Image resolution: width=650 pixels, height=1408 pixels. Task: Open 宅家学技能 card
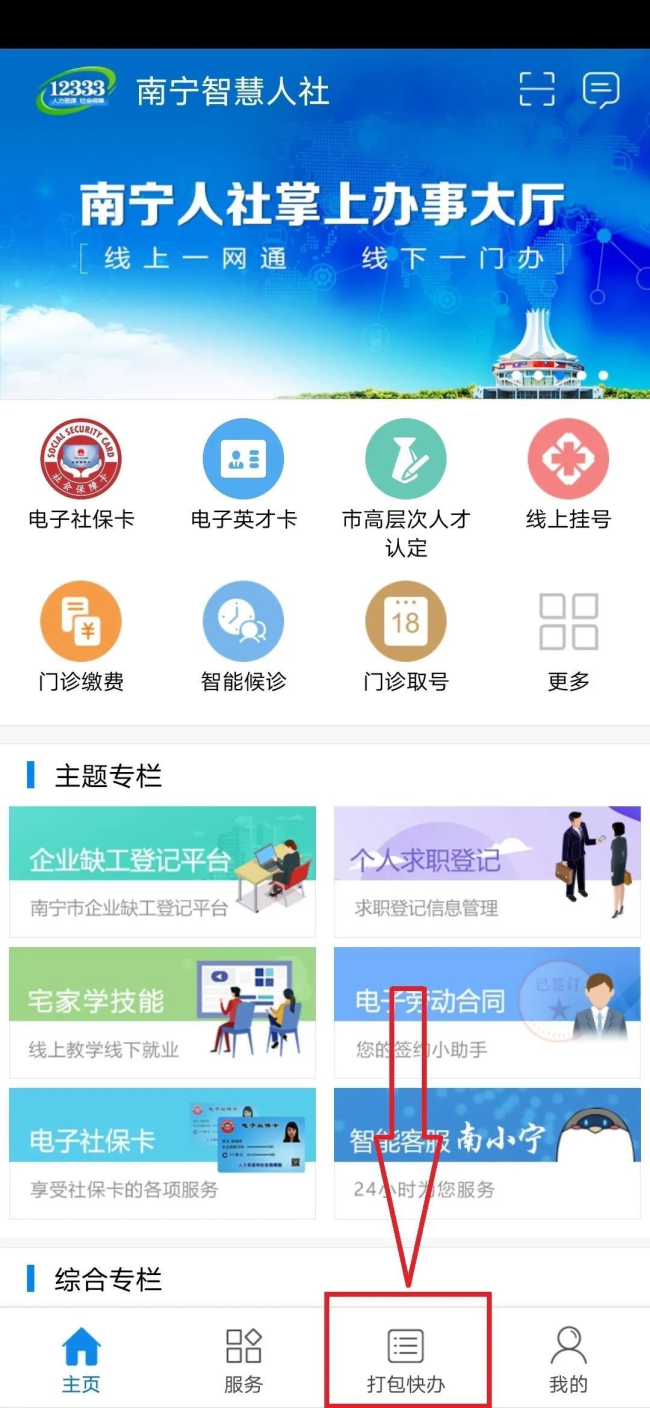click(162, 1011)
